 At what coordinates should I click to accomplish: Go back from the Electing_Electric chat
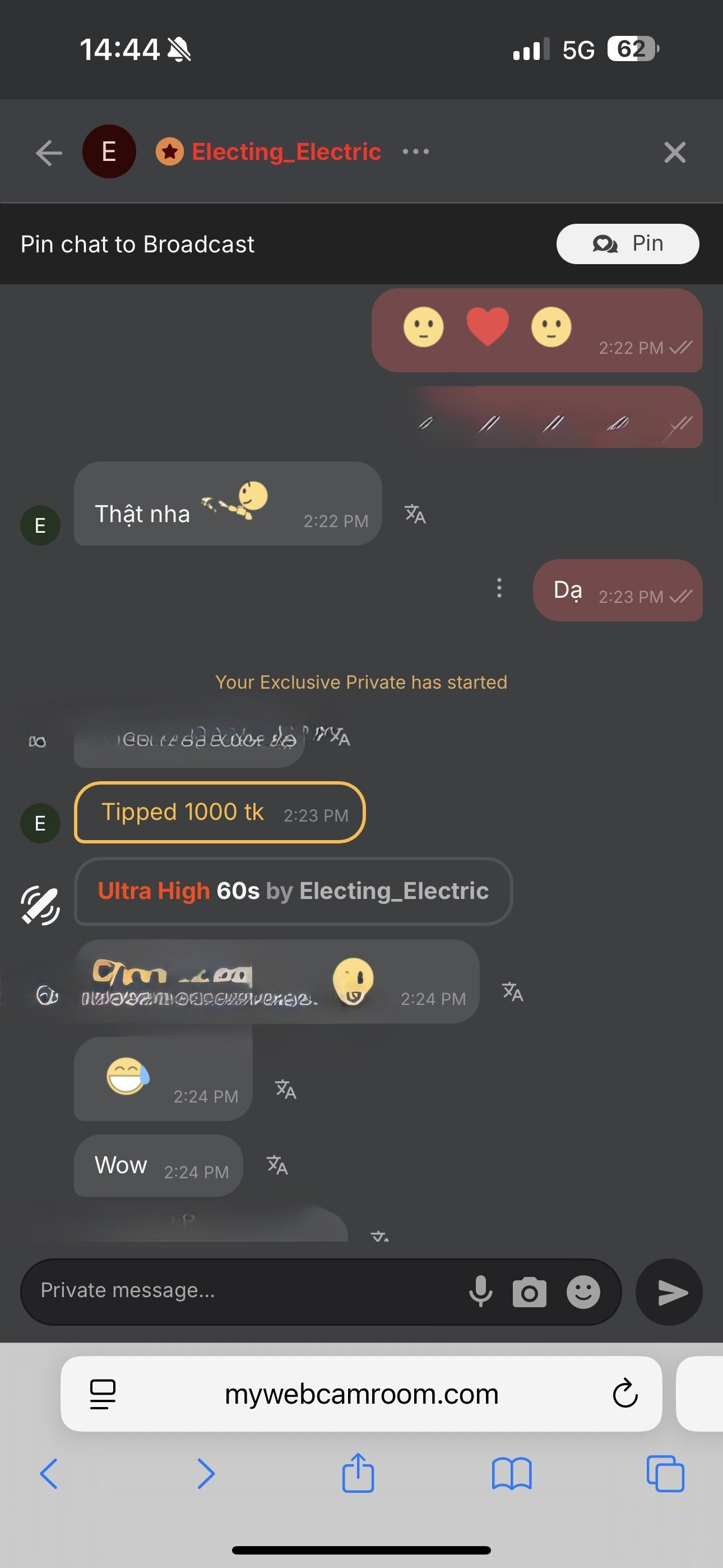[49, 152]
